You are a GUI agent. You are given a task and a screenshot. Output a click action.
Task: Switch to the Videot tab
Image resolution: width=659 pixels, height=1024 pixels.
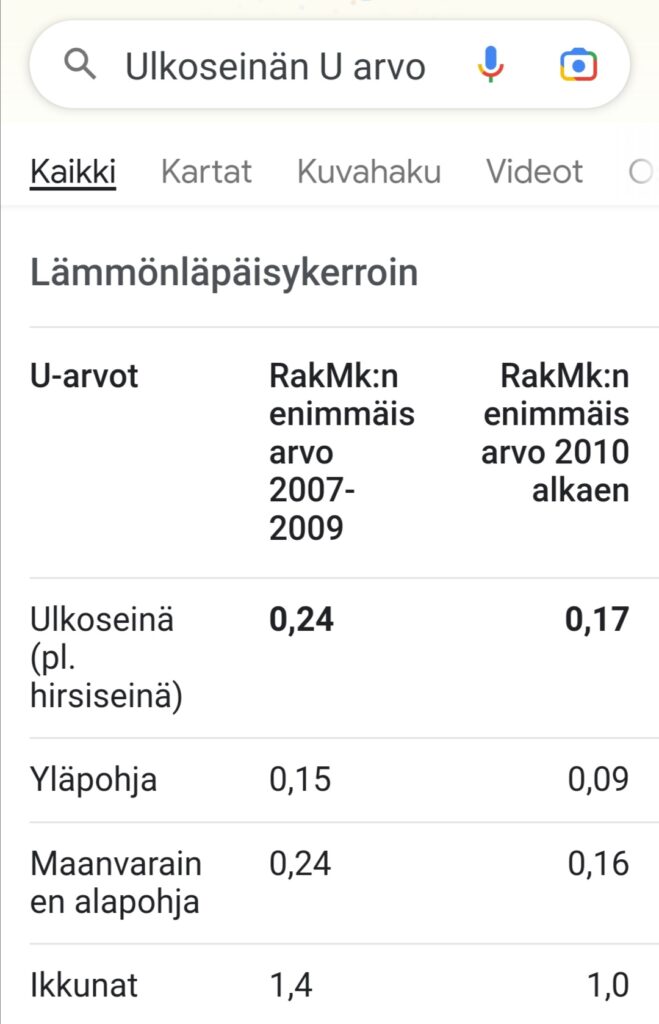tap(534, 172)
